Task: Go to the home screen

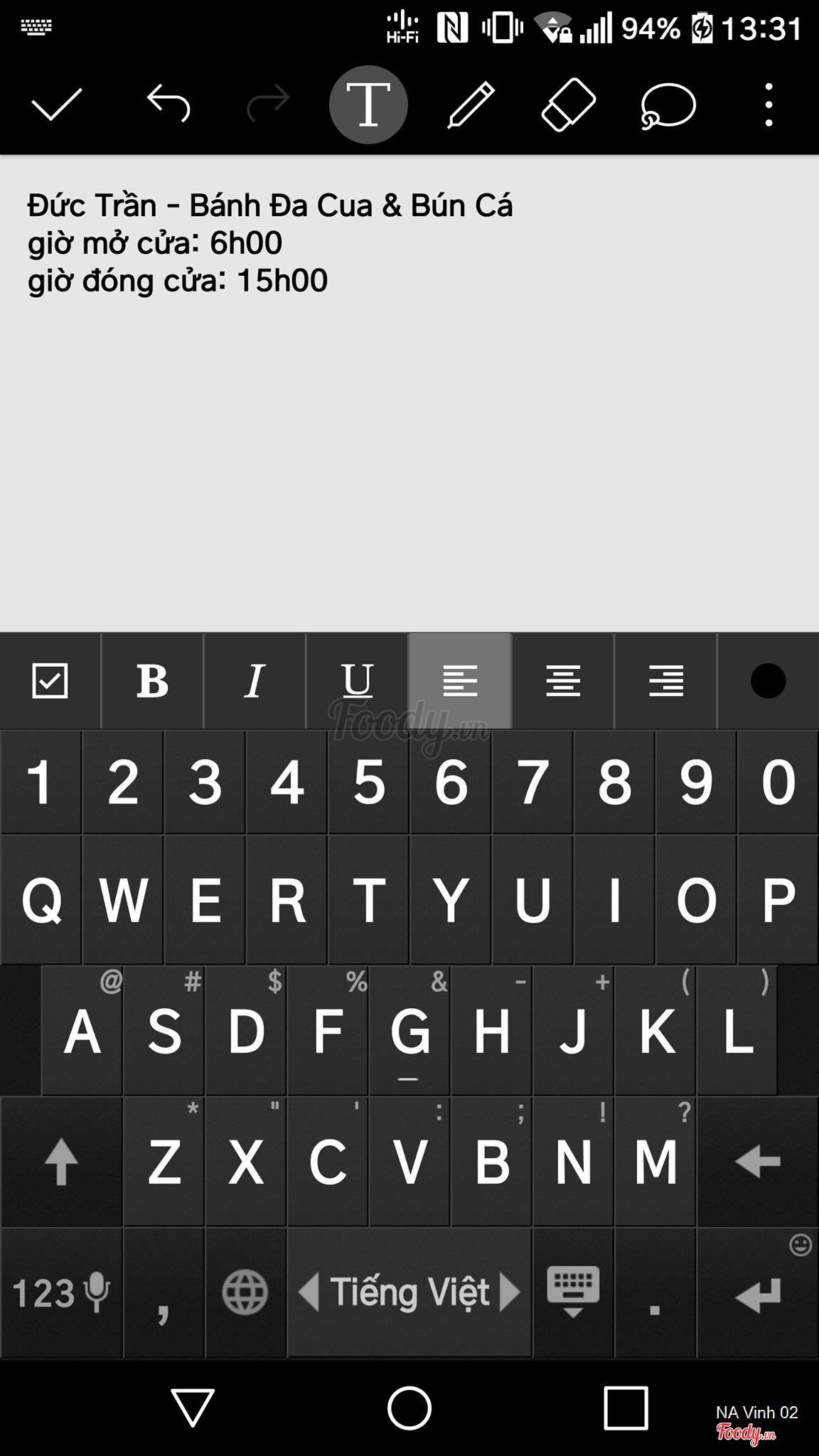Action: pos(409,1408)
